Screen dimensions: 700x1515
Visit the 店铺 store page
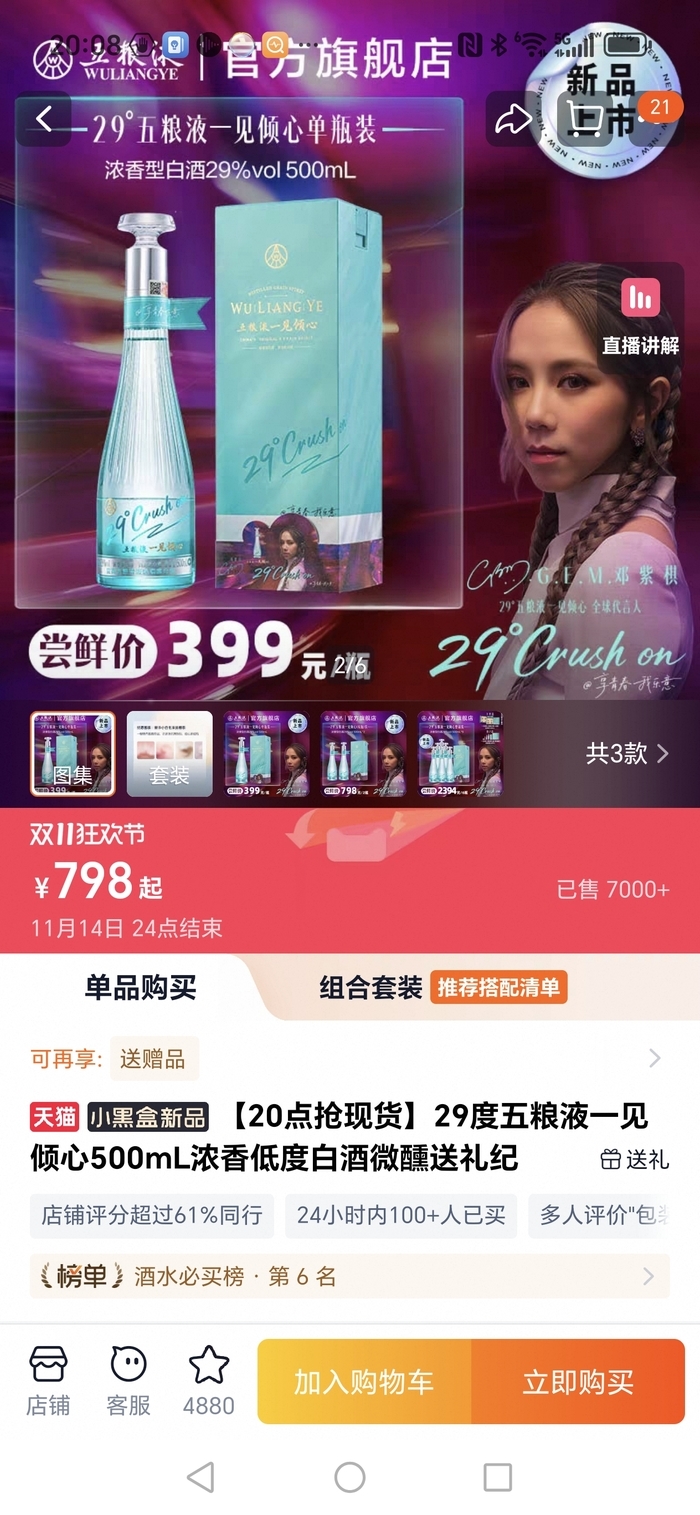pos(47,1381)
